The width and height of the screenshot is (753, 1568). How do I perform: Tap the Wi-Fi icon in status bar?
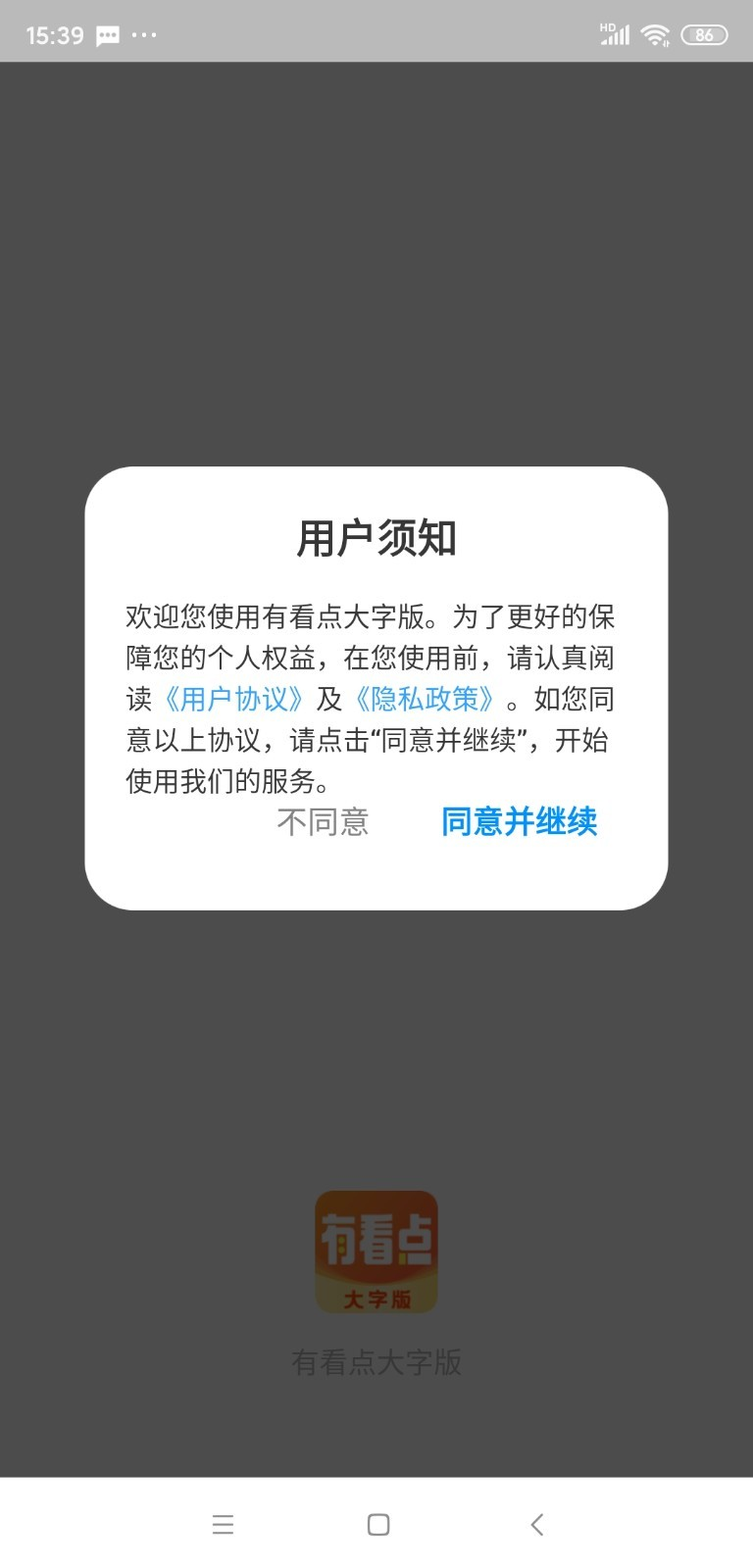tap(655, 32)
